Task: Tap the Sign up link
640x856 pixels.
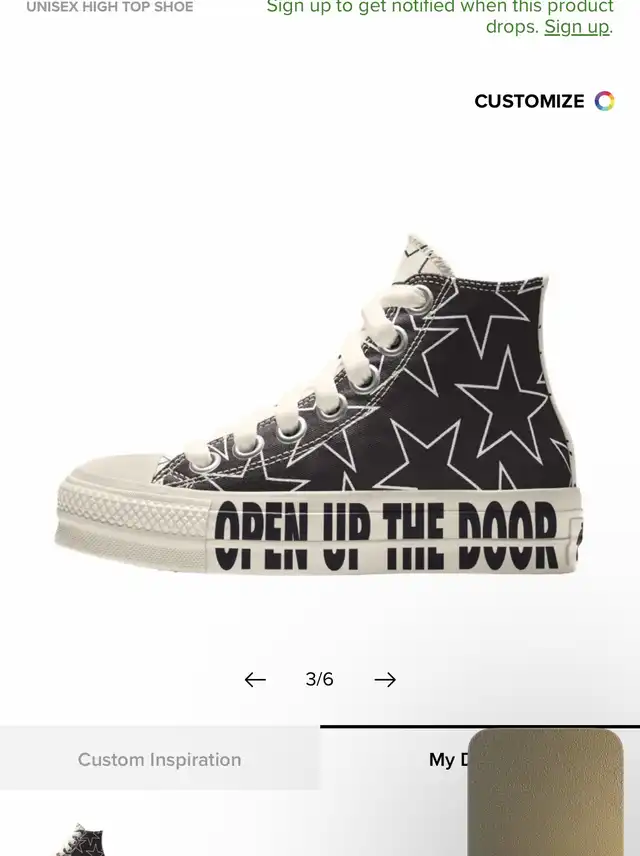Action: click(x=576, y=27)
